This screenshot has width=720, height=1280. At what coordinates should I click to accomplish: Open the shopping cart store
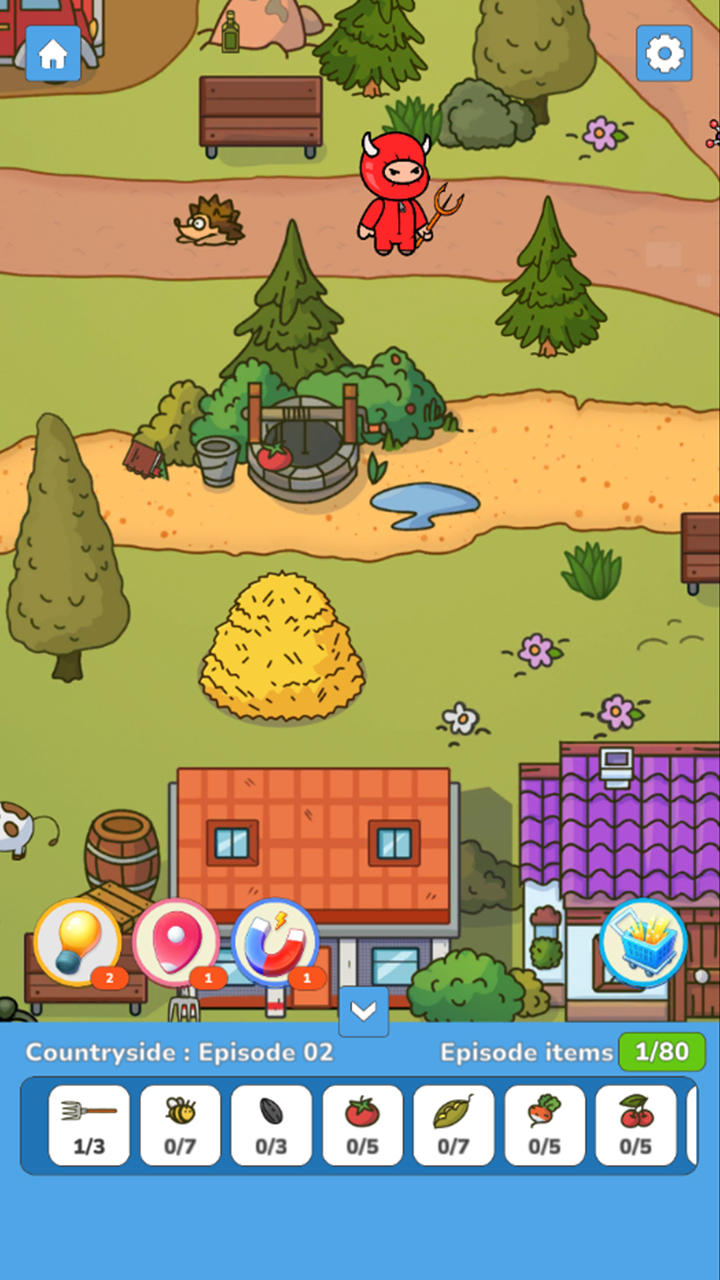tap(644, 942)
